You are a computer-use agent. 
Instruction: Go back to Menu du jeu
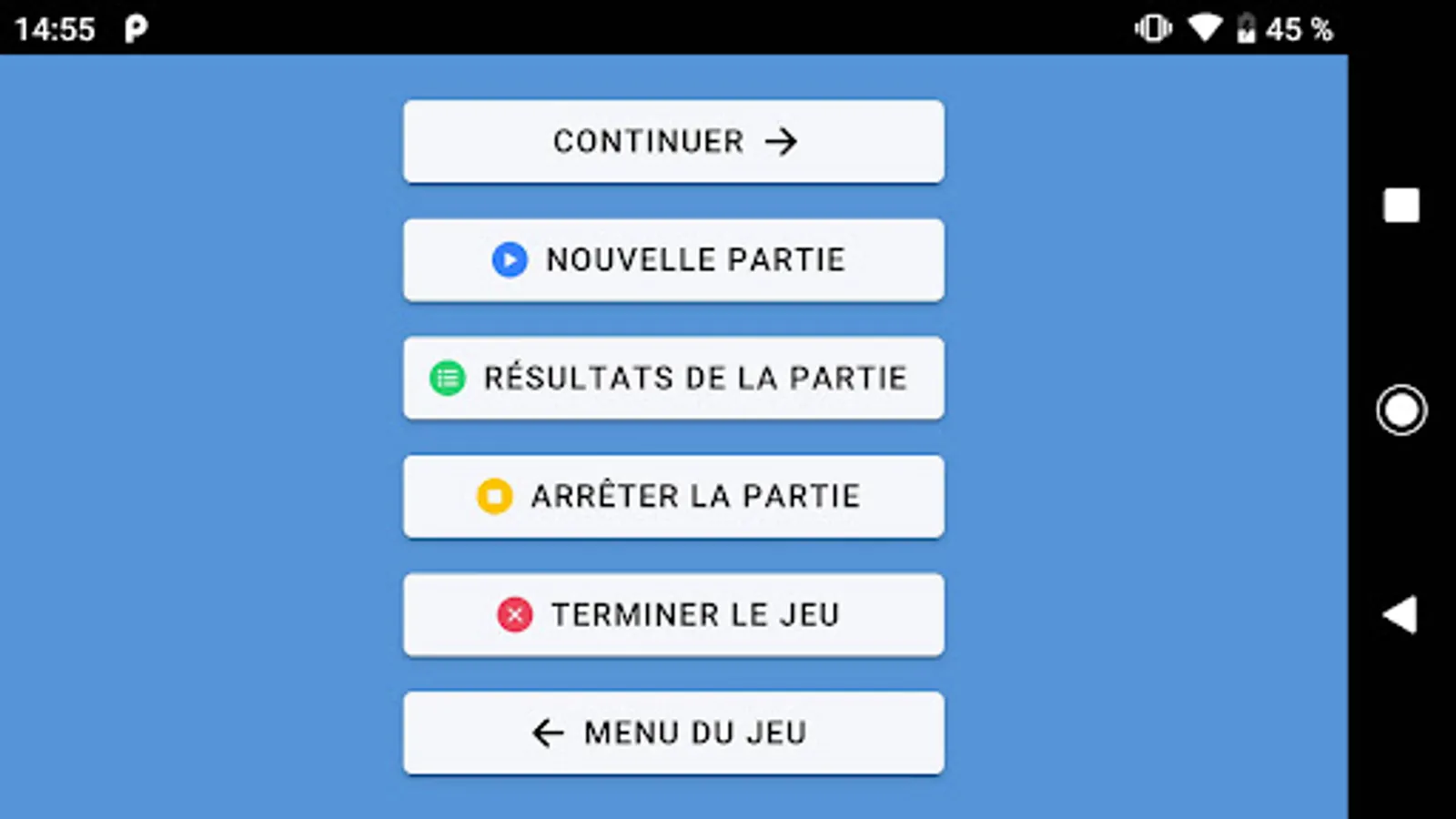click(673, 733)
